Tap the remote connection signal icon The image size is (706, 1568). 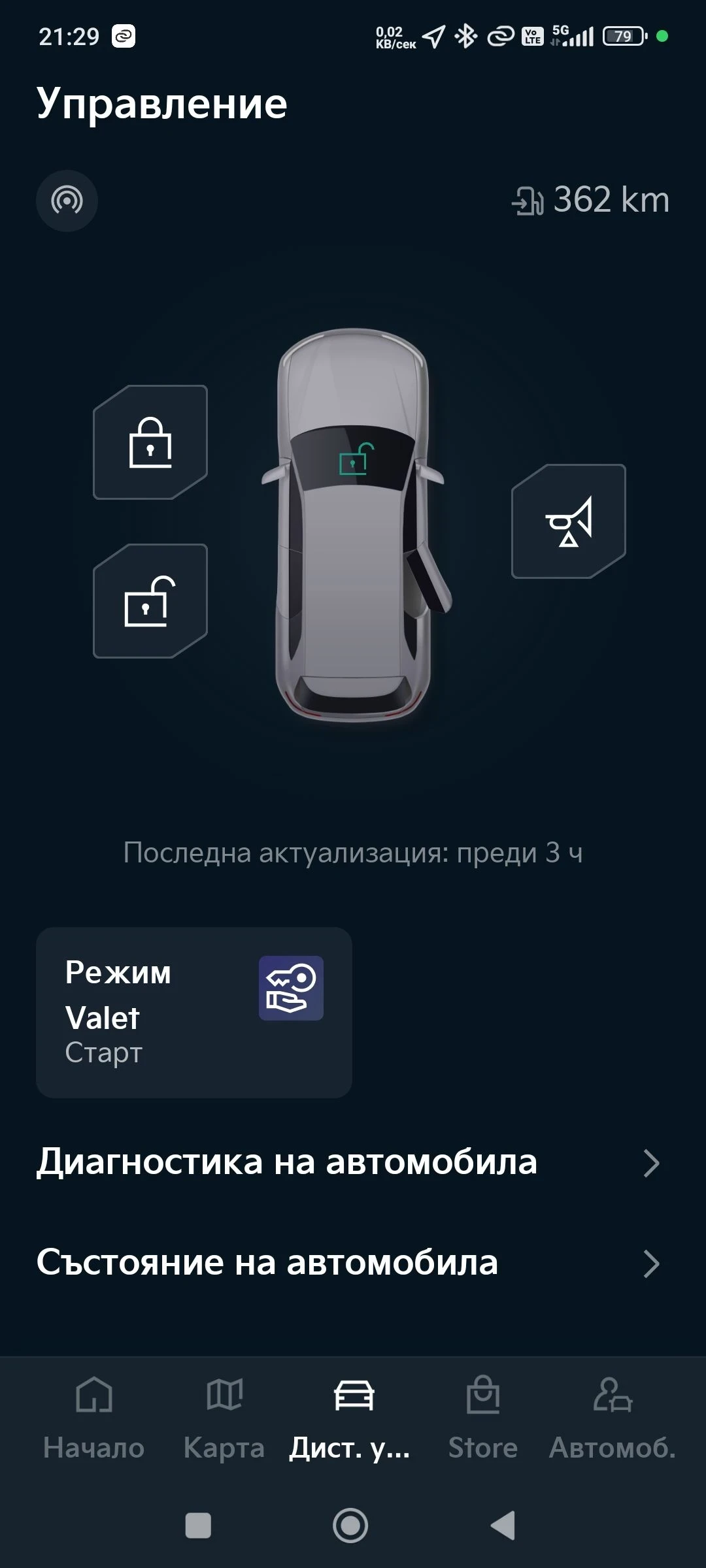pyautogui.click(x=67, y=201)
